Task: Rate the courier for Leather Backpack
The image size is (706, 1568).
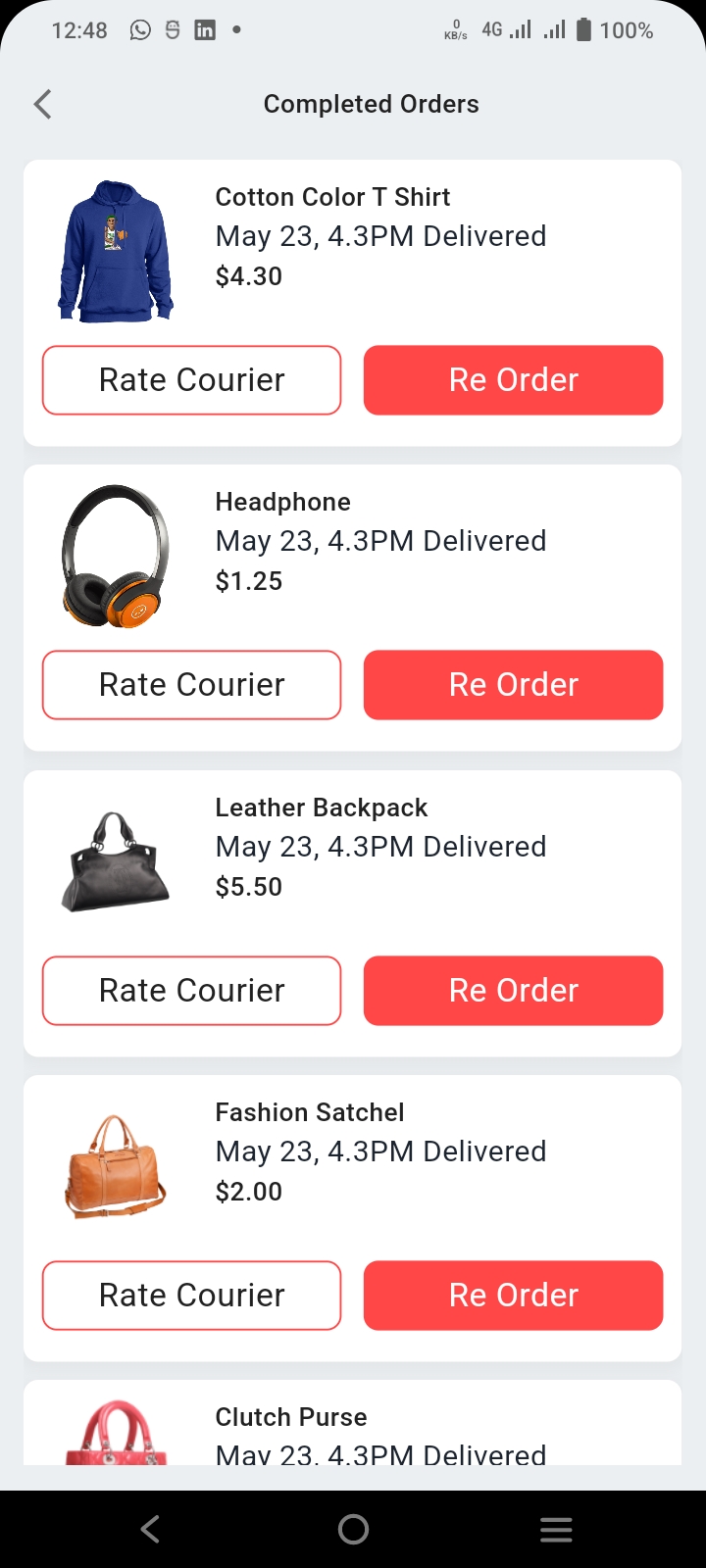Action: pyautogui.click(x=191, y=991)
